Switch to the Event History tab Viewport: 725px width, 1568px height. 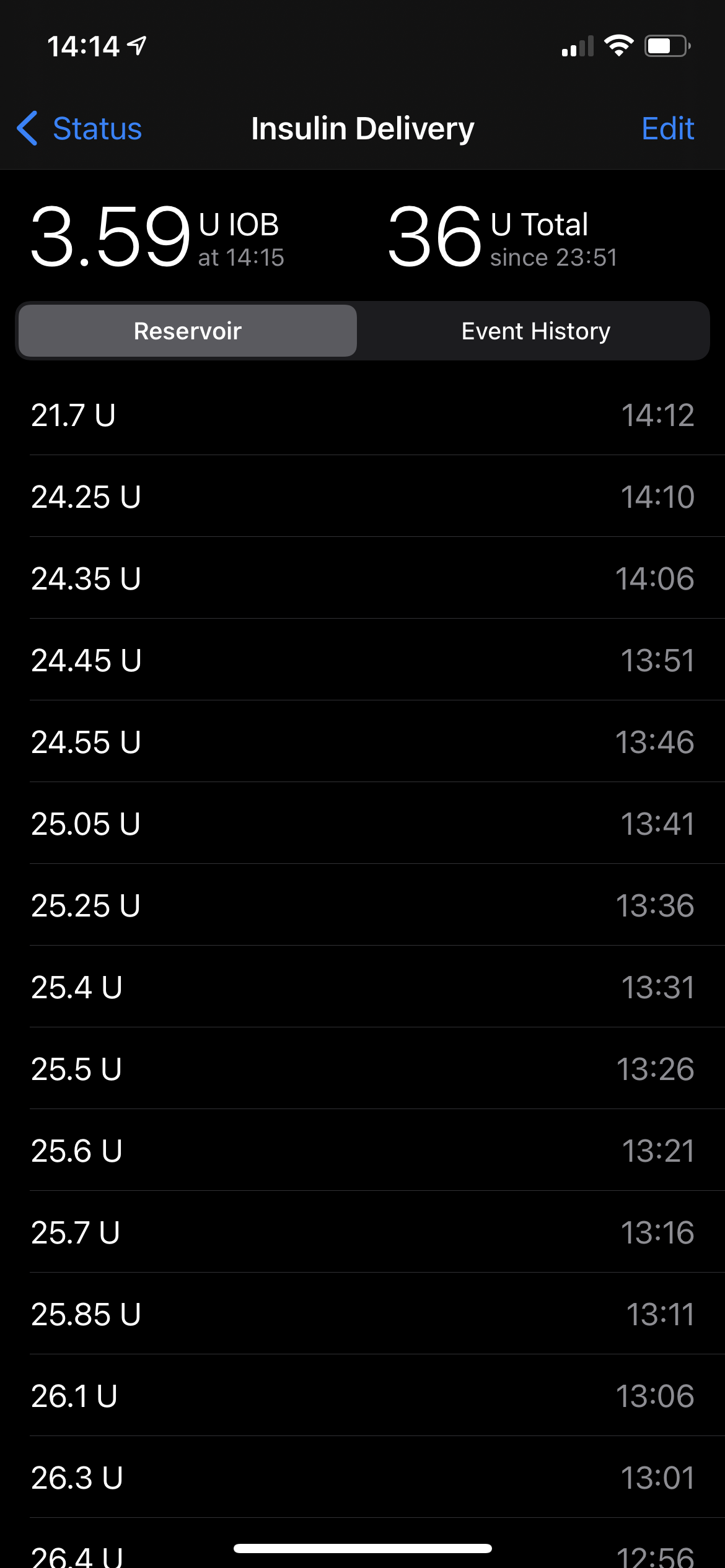pos(535,331)
